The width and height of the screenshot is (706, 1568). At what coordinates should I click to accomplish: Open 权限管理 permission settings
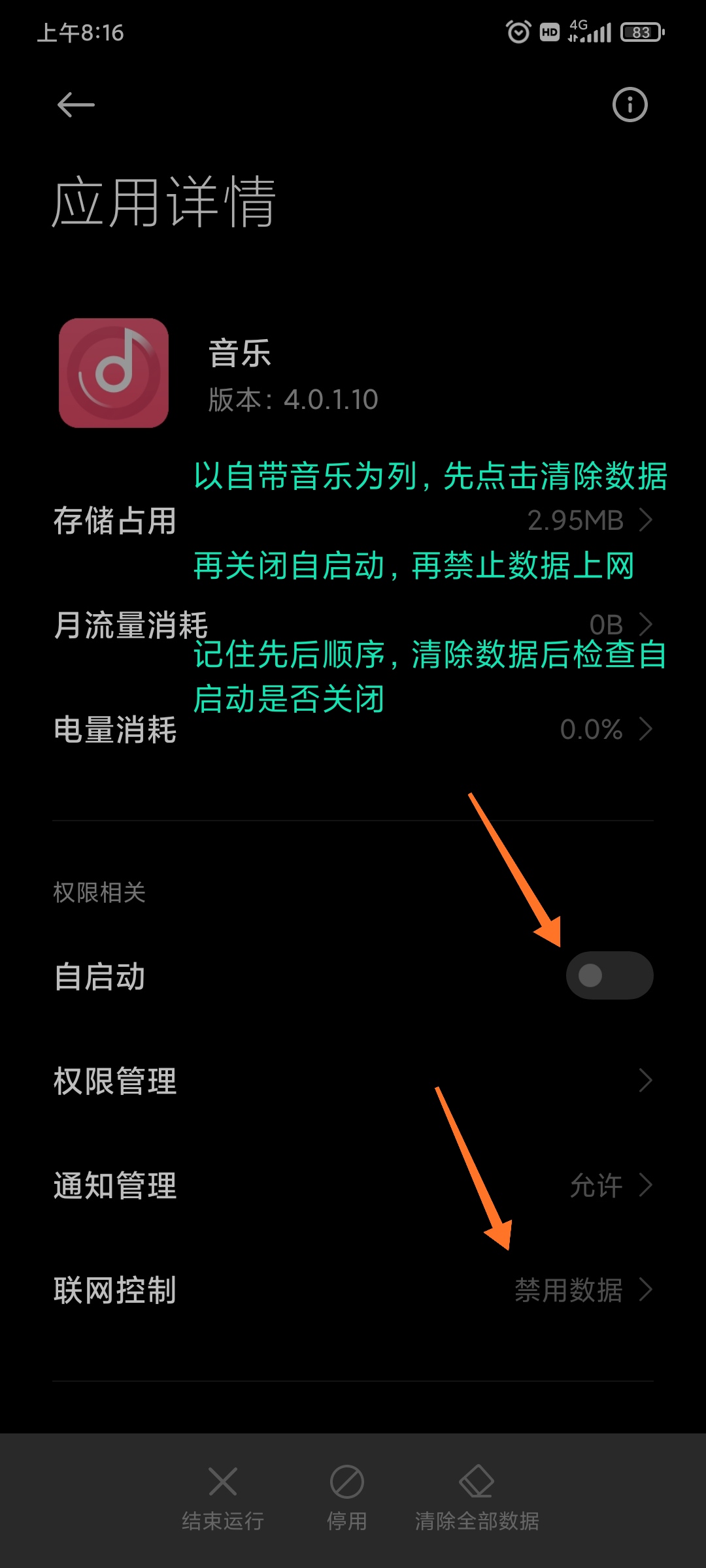tap(353, 1081)
